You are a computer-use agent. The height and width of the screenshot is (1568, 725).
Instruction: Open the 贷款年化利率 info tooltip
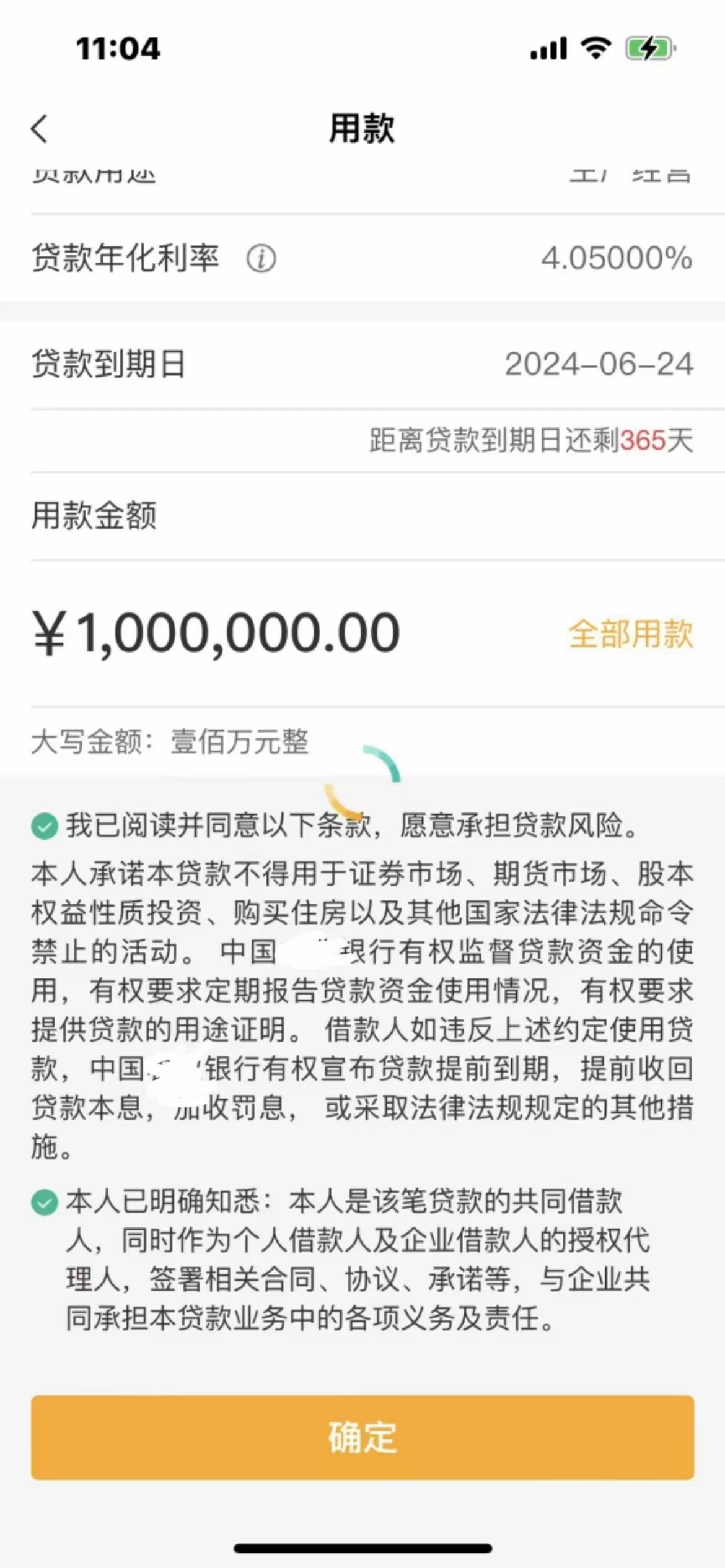[261, 258]
